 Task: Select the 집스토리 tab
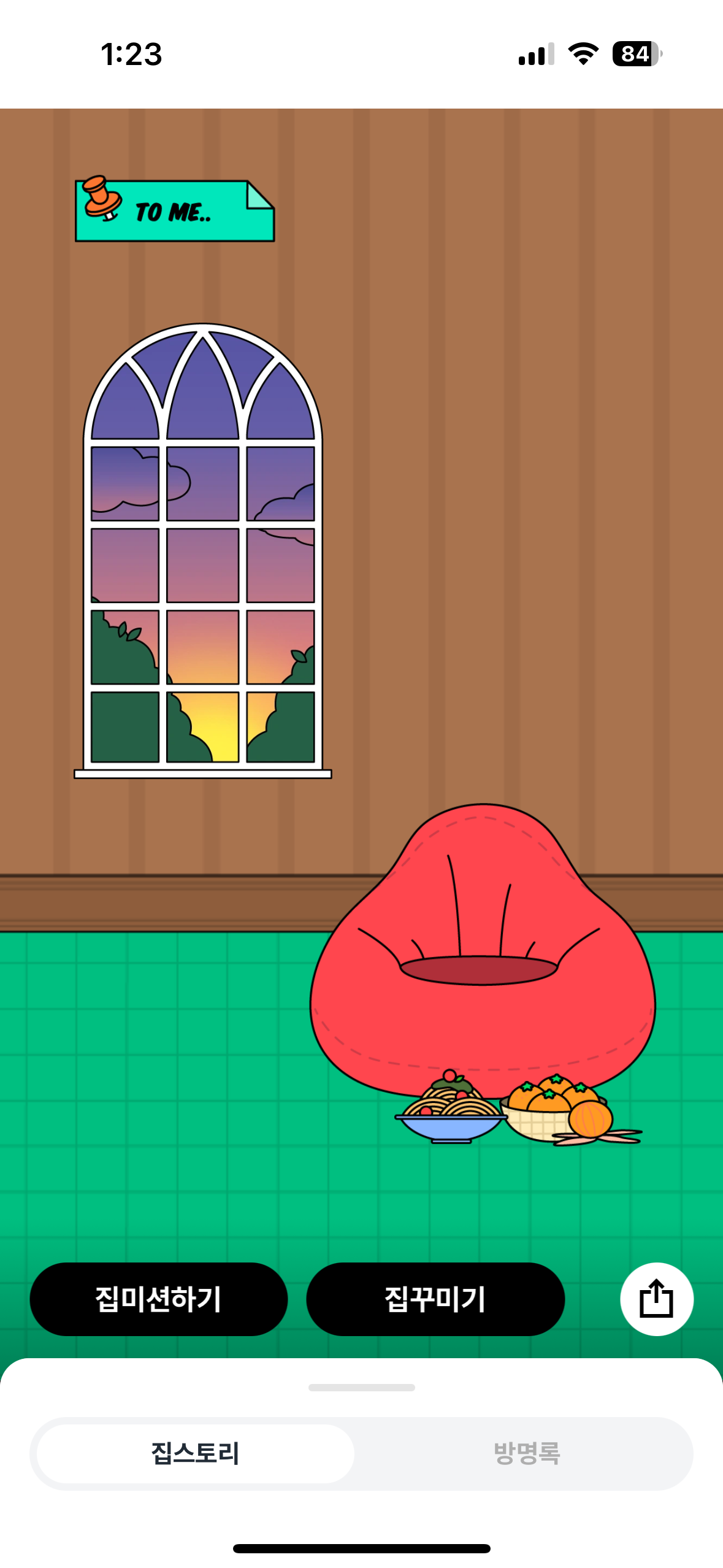[196, 1453]
